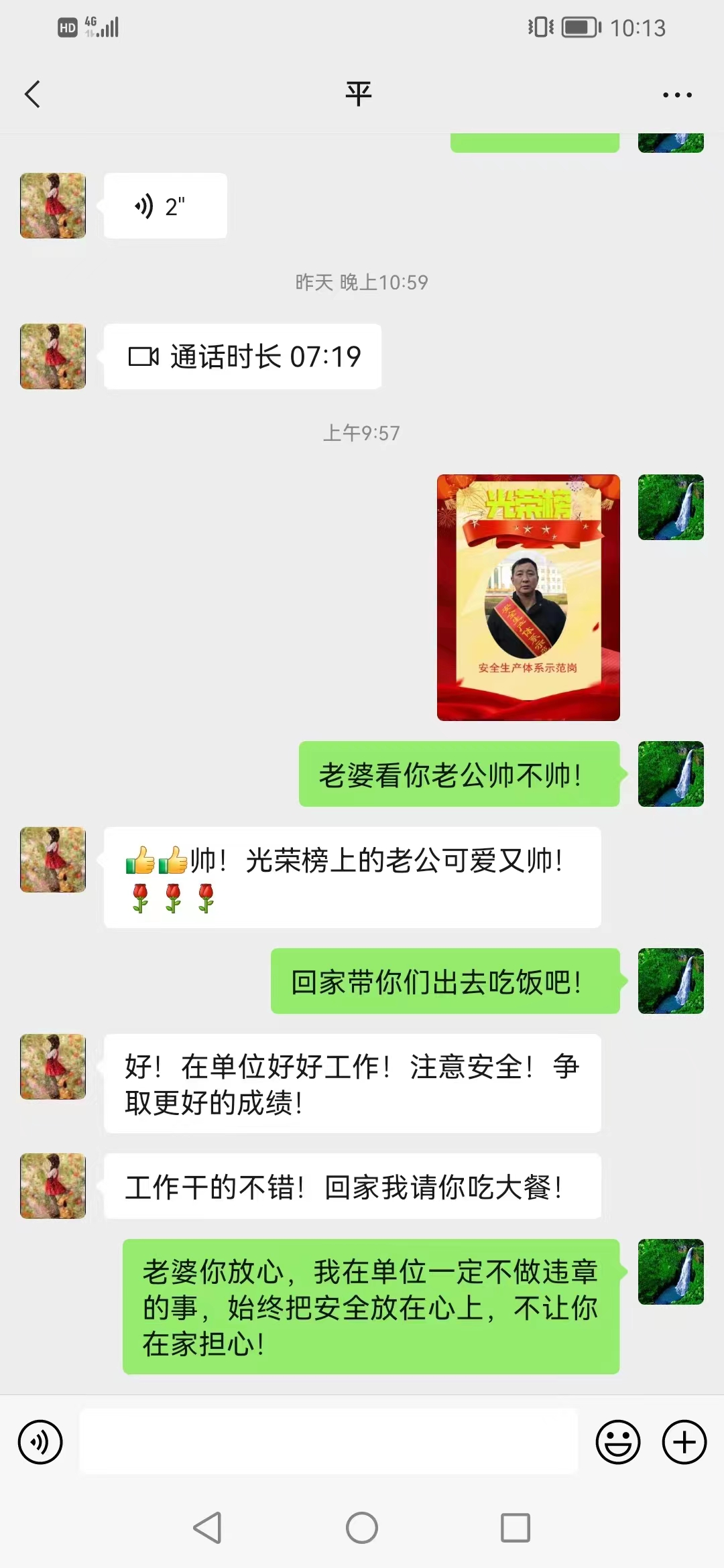Screen dimensions: 724x1568
Task: Open the chat info three-dot menu
Action: pos(676,95)
